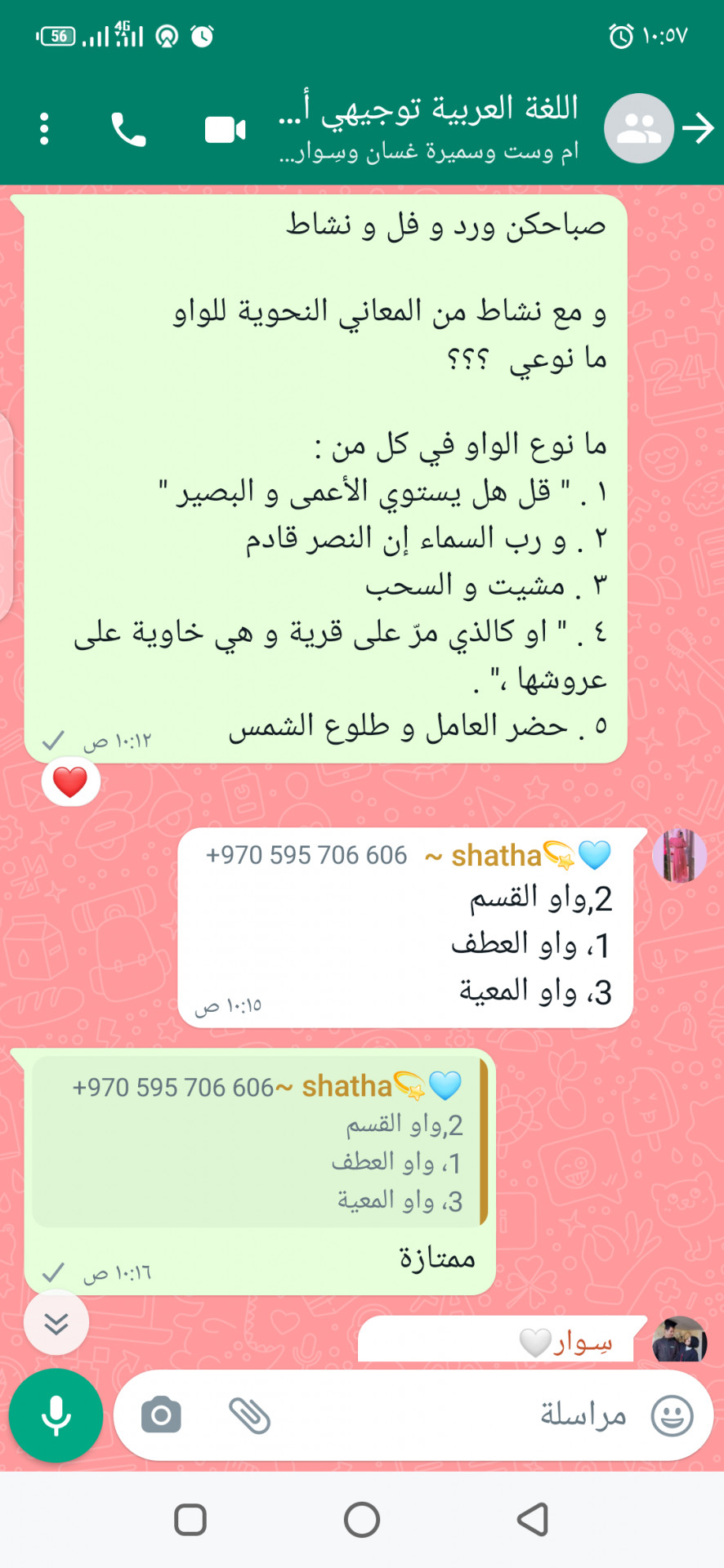Attach a file to the message
The height and width of the screenshot is (1568, 724).
click(249, 1415)
